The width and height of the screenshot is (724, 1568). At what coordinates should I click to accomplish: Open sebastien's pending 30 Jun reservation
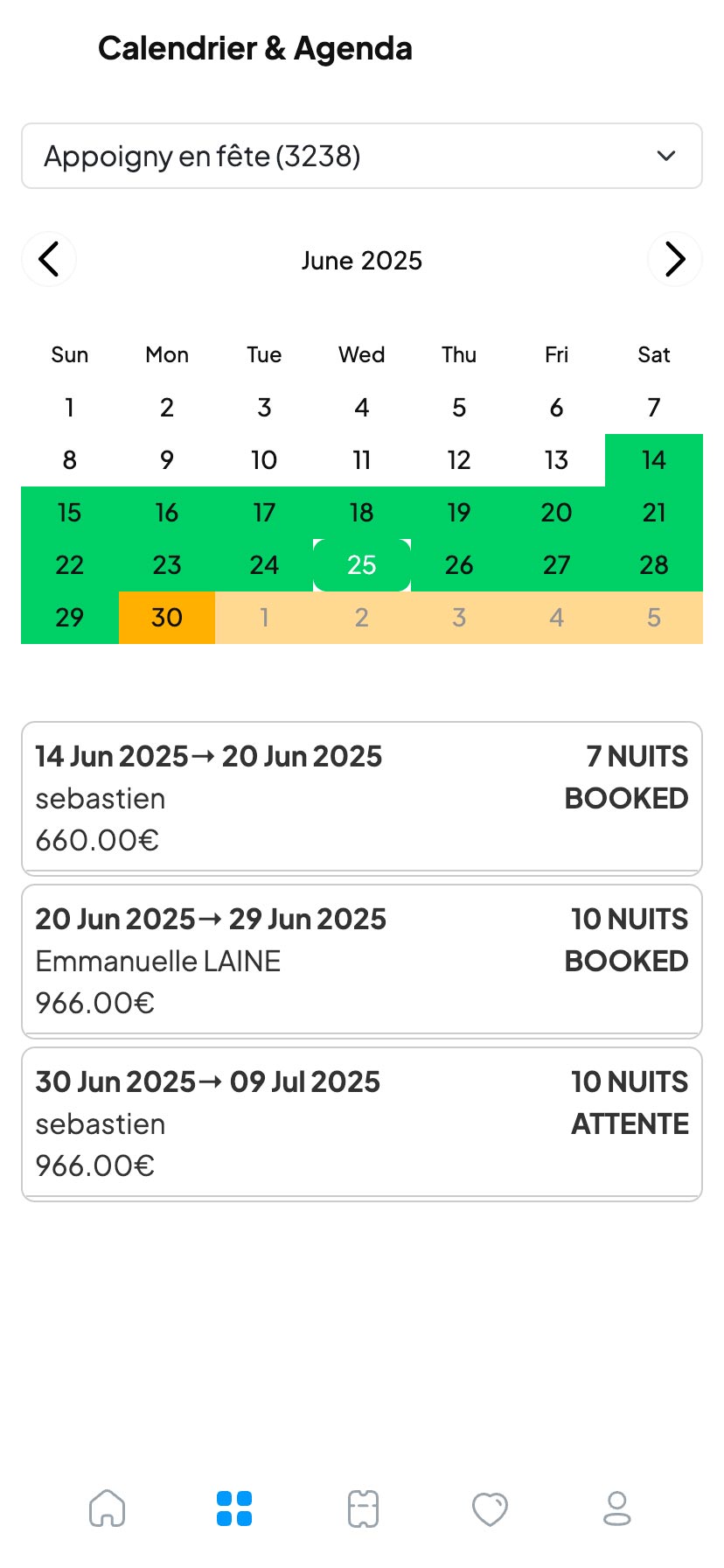pyautogui.click(x=361, y=1123)
